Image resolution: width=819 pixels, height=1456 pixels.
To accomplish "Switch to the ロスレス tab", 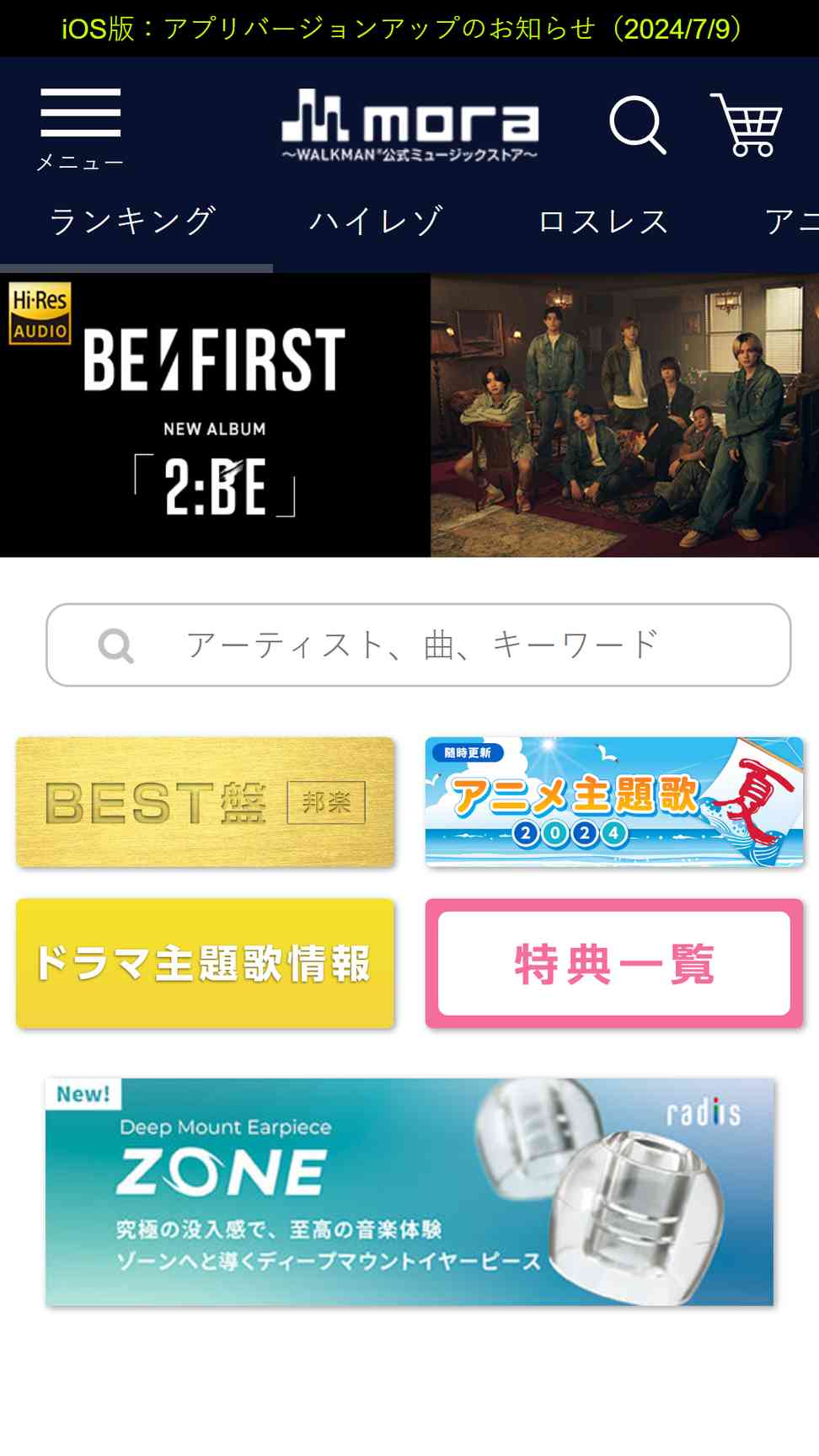I will pyautogui.click(x=603, y=221).
